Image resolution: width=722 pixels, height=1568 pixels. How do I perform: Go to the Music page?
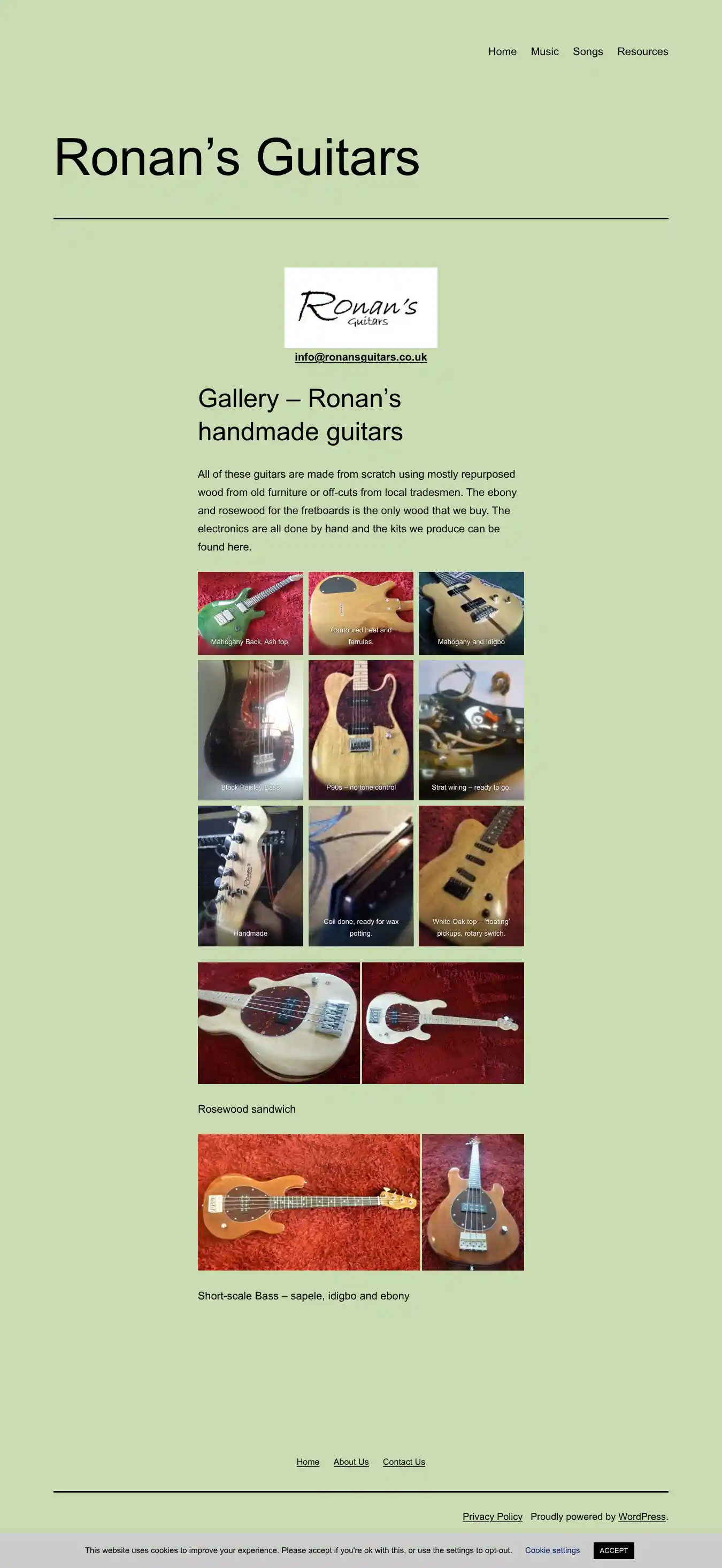pos(544,52)
